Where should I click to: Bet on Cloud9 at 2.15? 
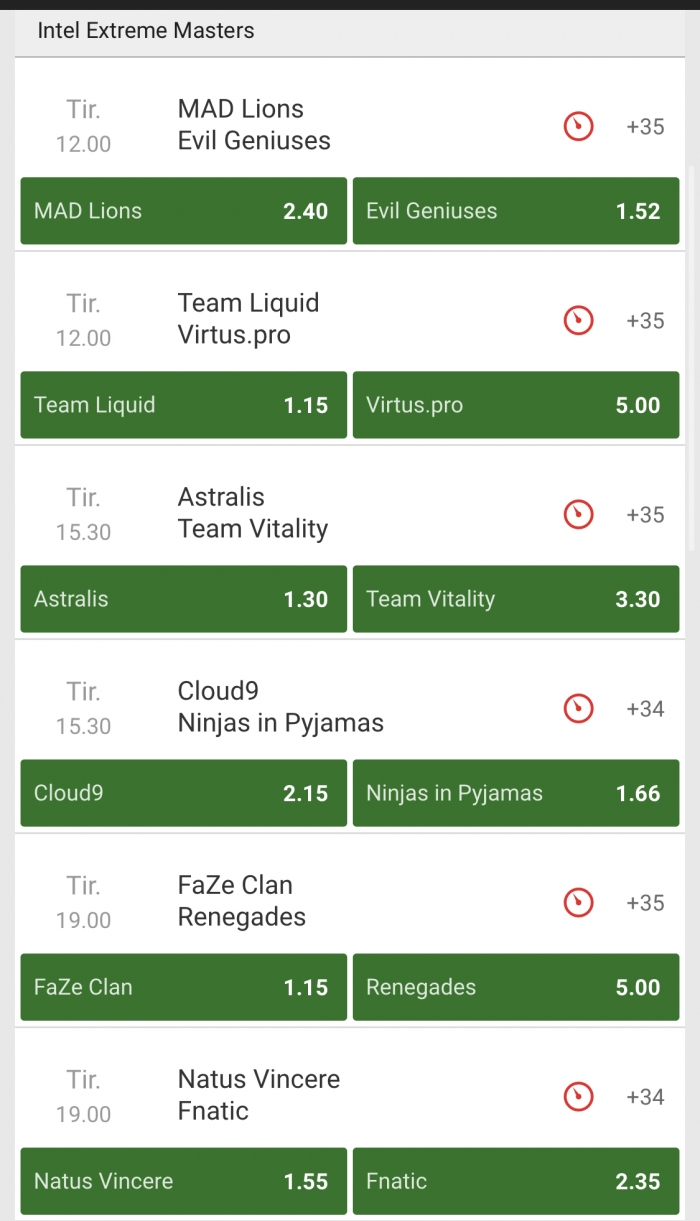pyautogui.click(x=184, y=793)
